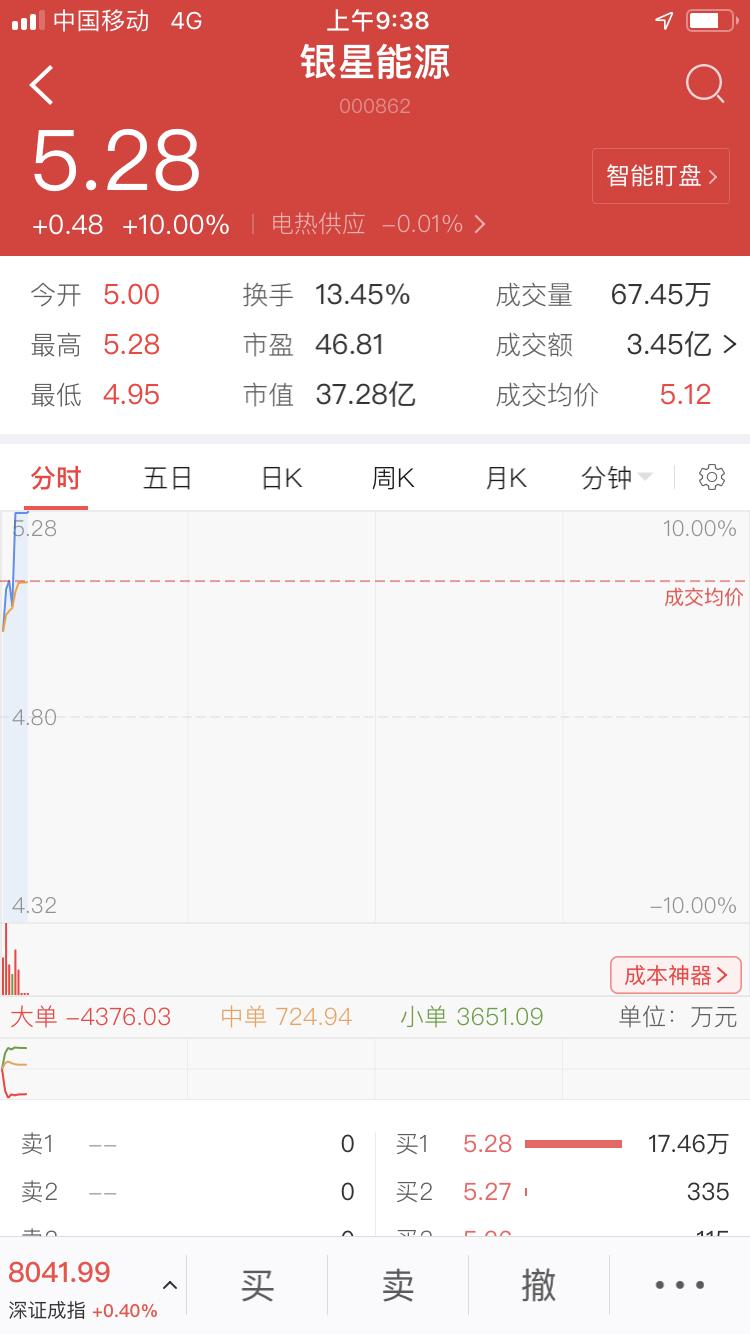Tap the 卖 sell button
This screenshot has width=750, height=1334.
[x=398, y=1285]
